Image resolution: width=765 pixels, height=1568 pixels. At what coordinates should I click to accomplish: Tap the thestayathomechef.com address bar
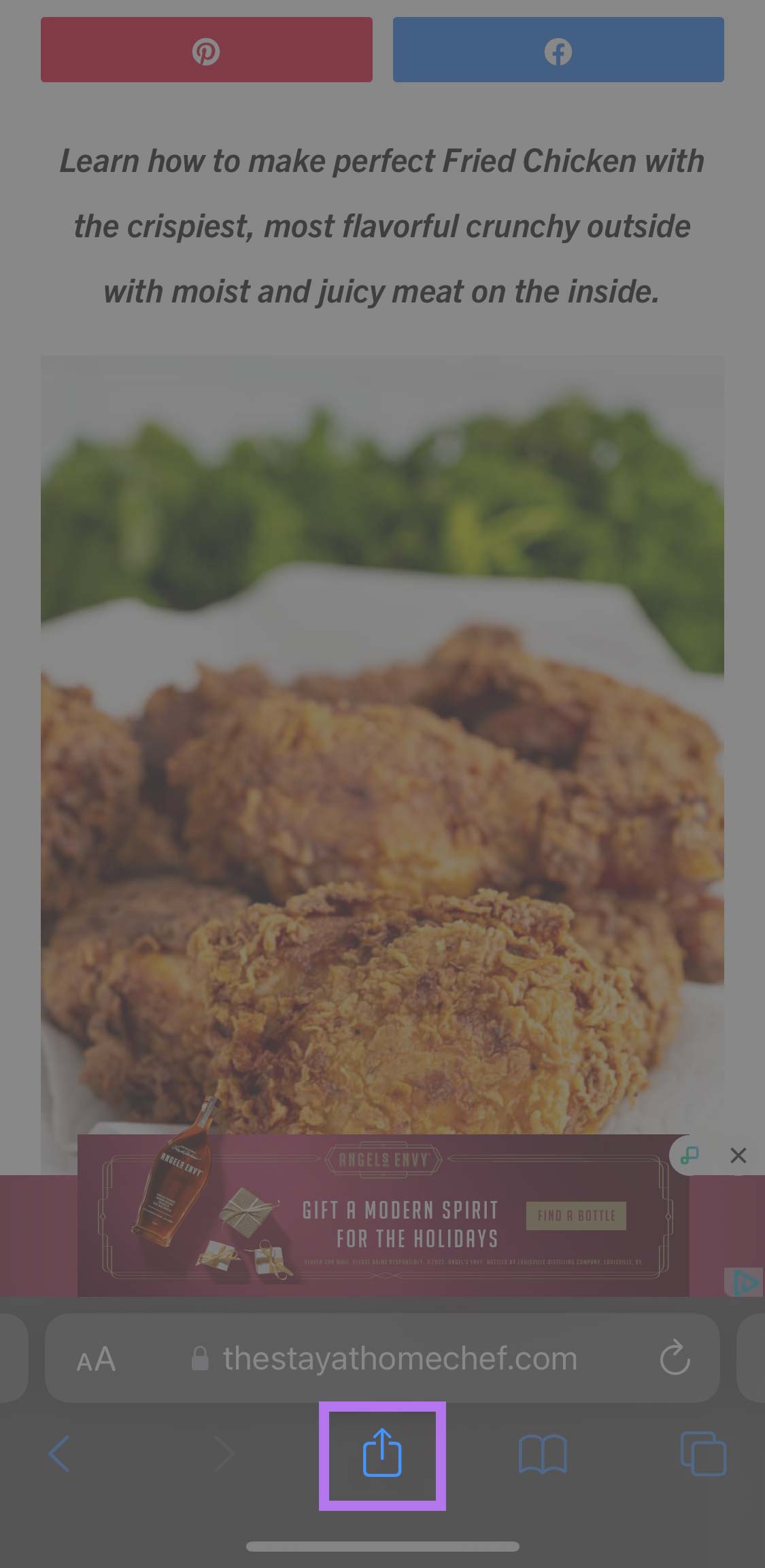(x=399, y=1359)
